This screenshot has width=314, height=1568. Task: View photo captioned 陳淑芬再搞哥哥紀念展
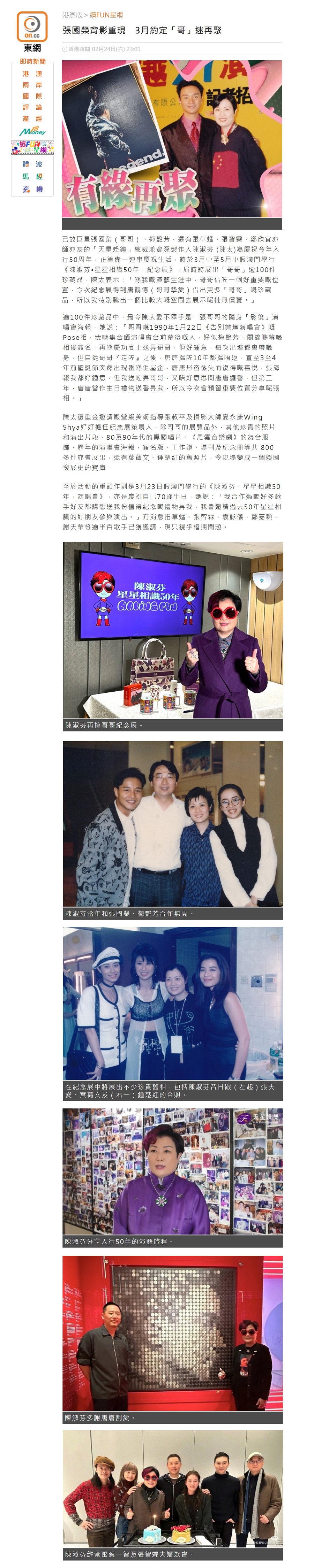click(x=173, y=629)
